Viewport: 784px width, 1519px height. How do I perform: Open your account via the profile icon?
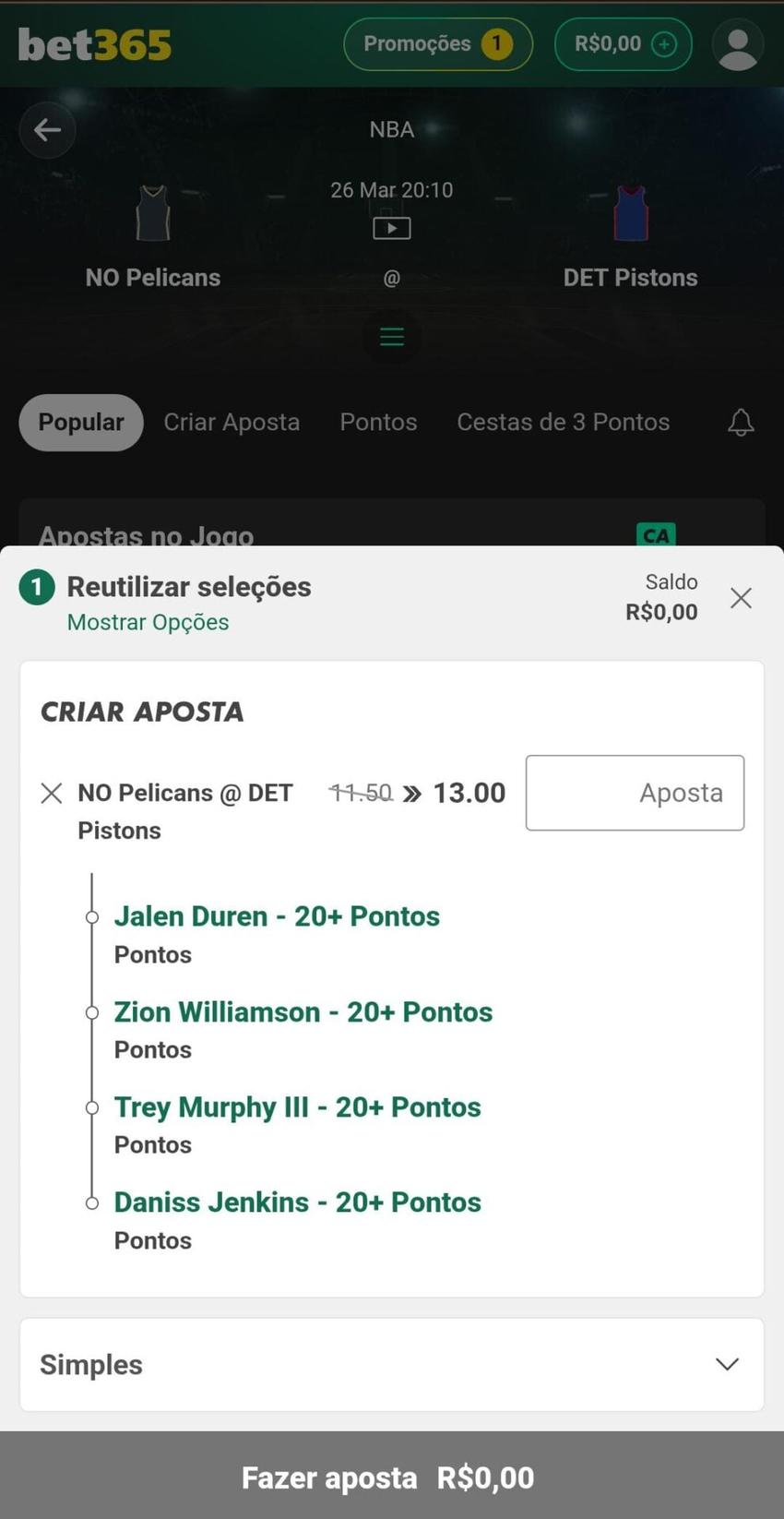coord(737,43)
